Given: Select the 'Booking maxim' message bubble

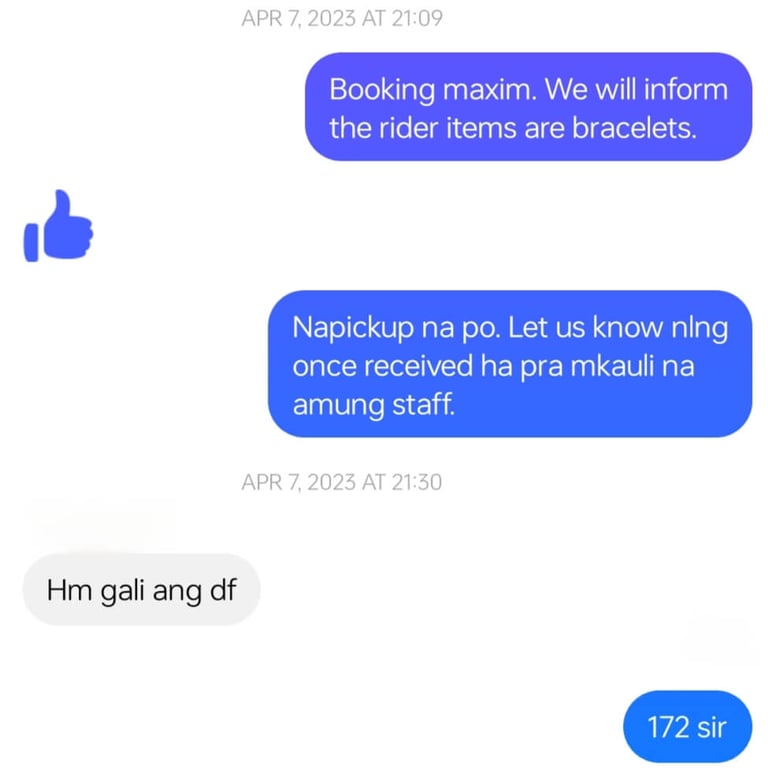Looking at the screenshot, I should pos(528,107).
